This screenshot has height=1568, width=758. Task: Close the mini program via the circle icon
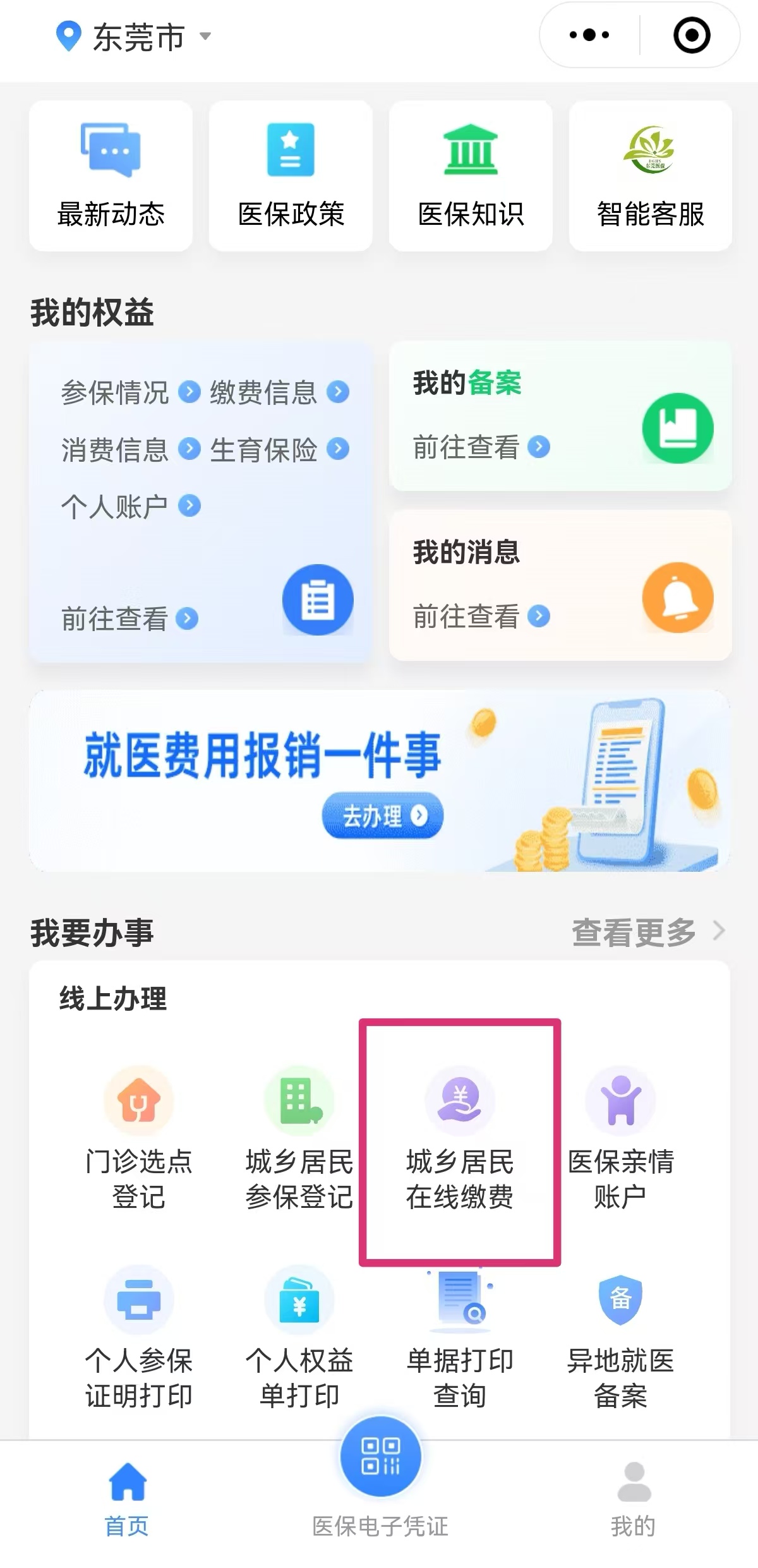coord(691,35)
